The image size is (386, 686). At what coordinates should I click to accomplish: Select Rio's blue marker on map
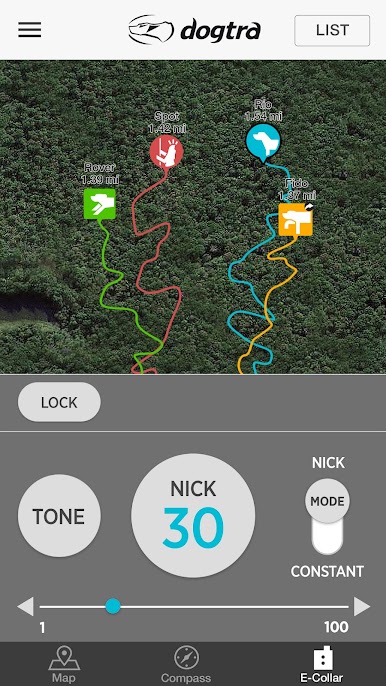click(263, 141)
